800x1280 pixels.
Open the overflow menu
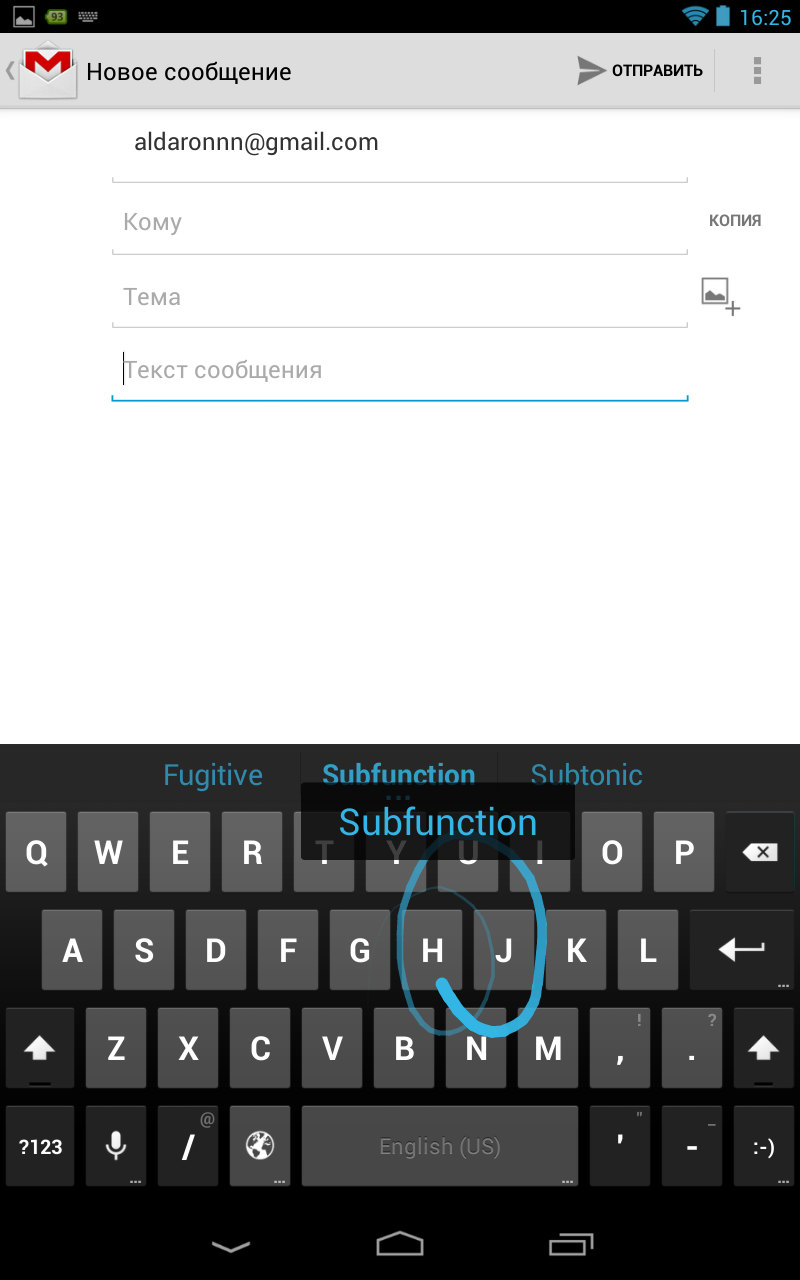click(x=757, y=70)
